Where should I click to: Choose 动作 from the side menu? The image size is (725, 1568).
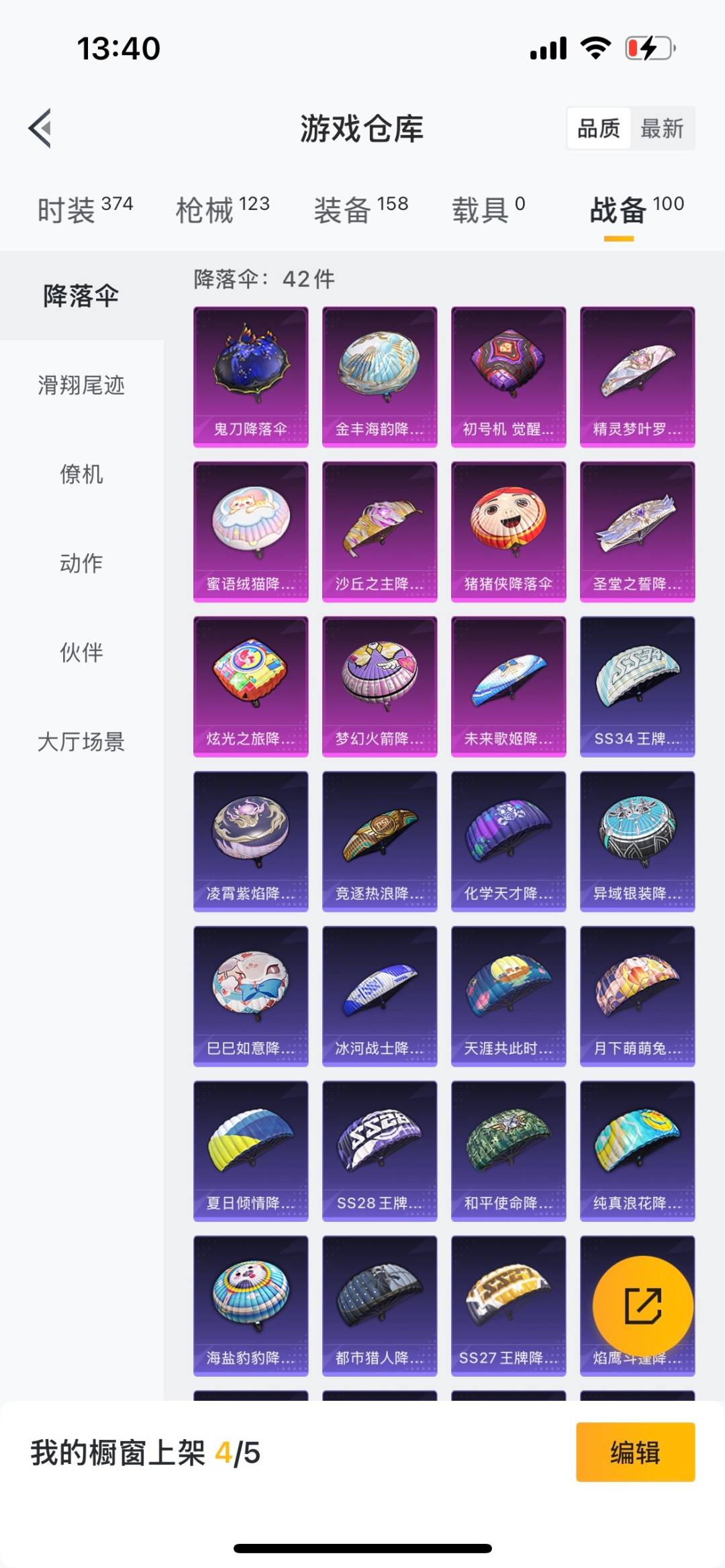coord(81,563)
